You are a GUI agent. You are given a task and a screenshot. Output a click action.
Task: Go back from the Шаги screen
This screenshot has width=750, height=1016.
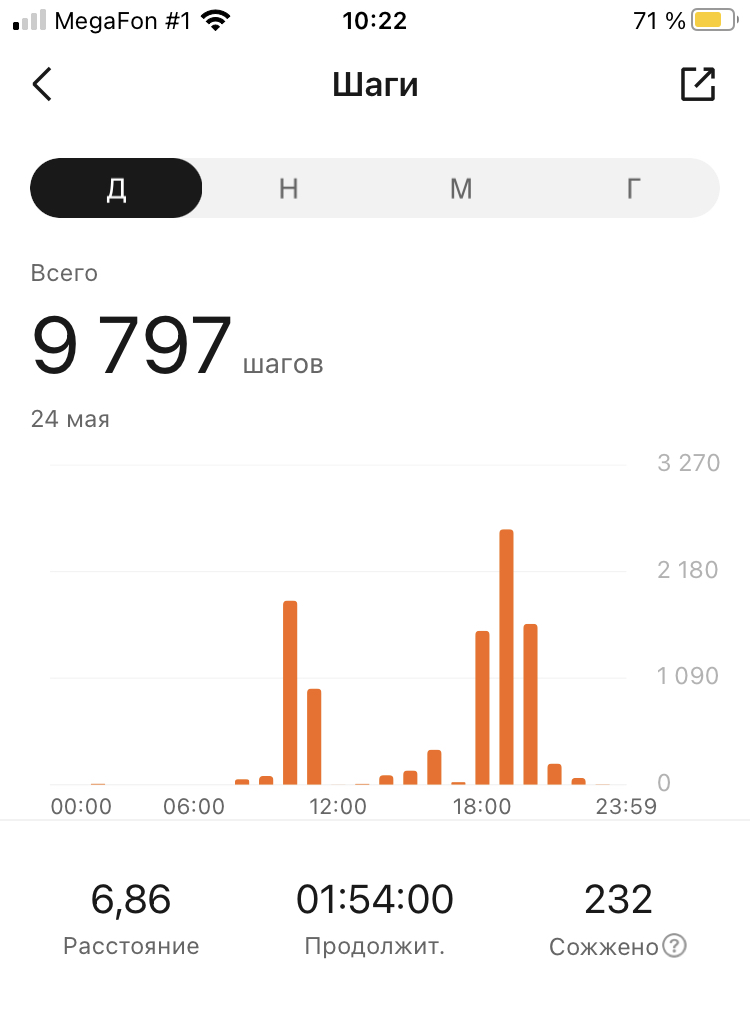(x=42, y=85)
